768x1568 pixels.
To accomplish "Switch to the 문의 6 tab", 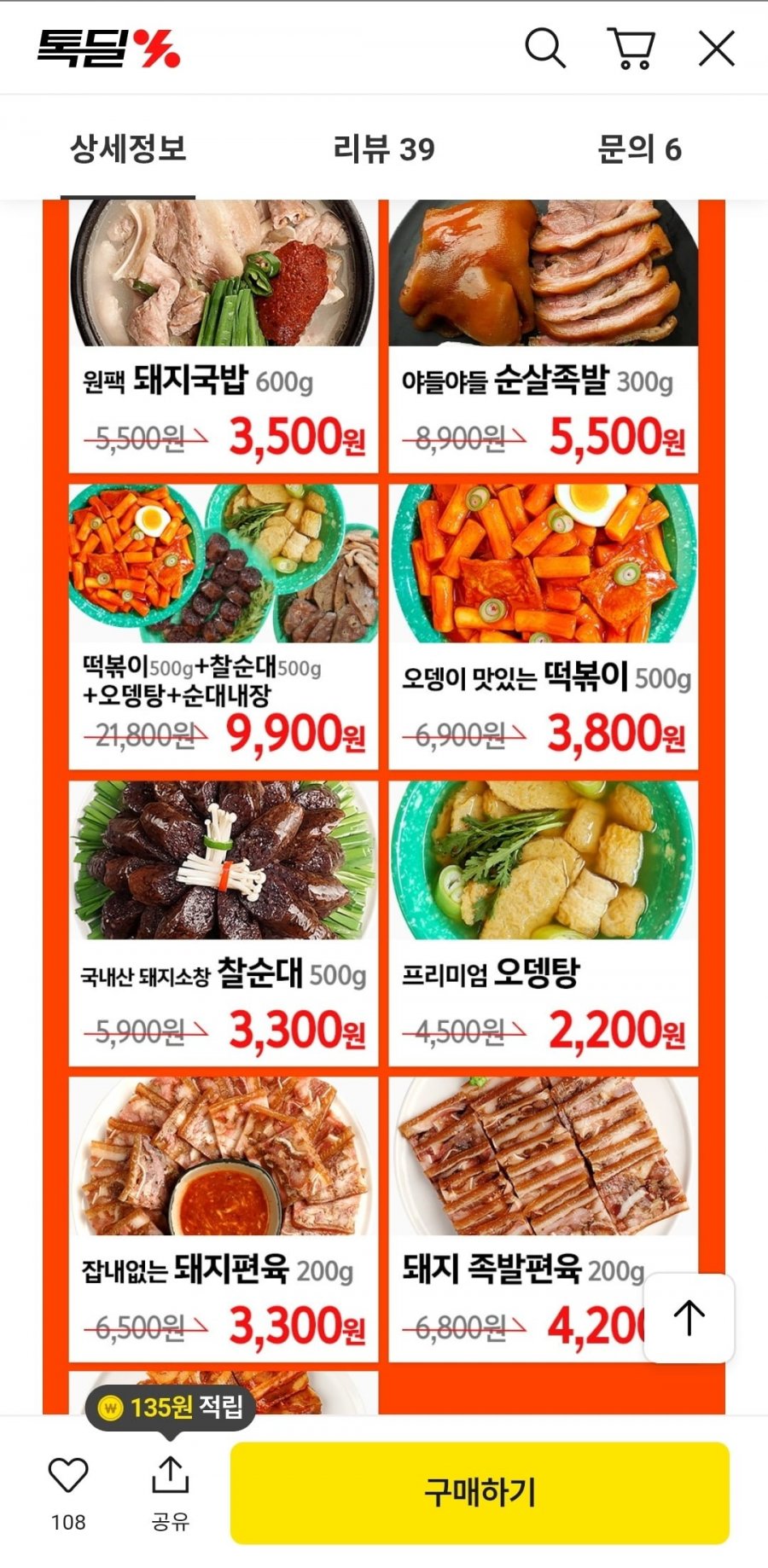I will click(x=639, y=149).
